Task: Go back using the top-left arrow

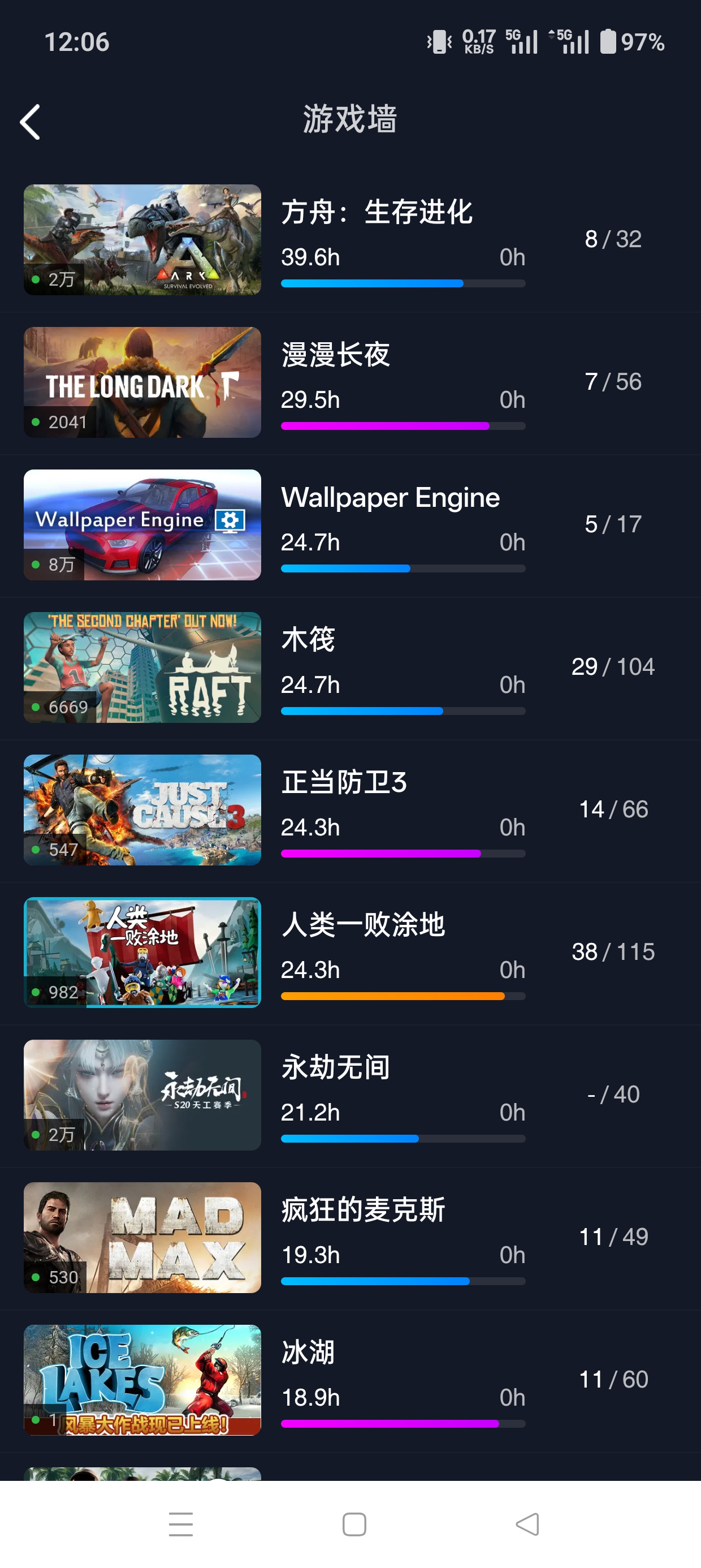Action: click(x=30, y=122)
